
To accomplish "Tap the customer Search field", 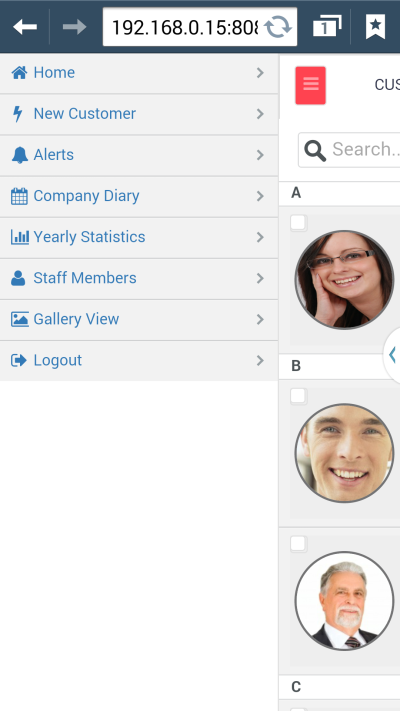I will [x=349, y=150].
